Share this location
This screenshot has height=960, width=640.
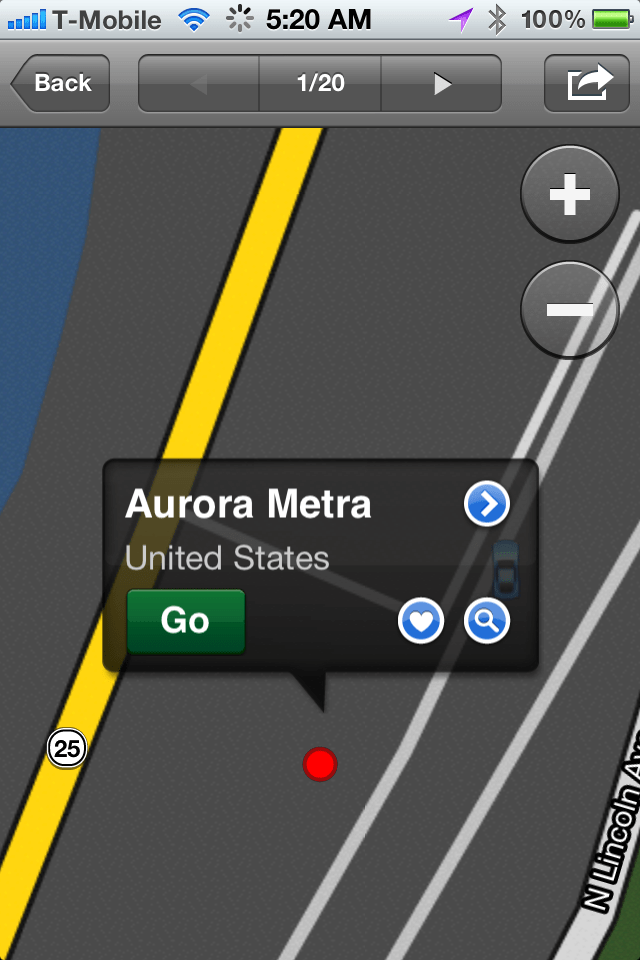(587, 83)
